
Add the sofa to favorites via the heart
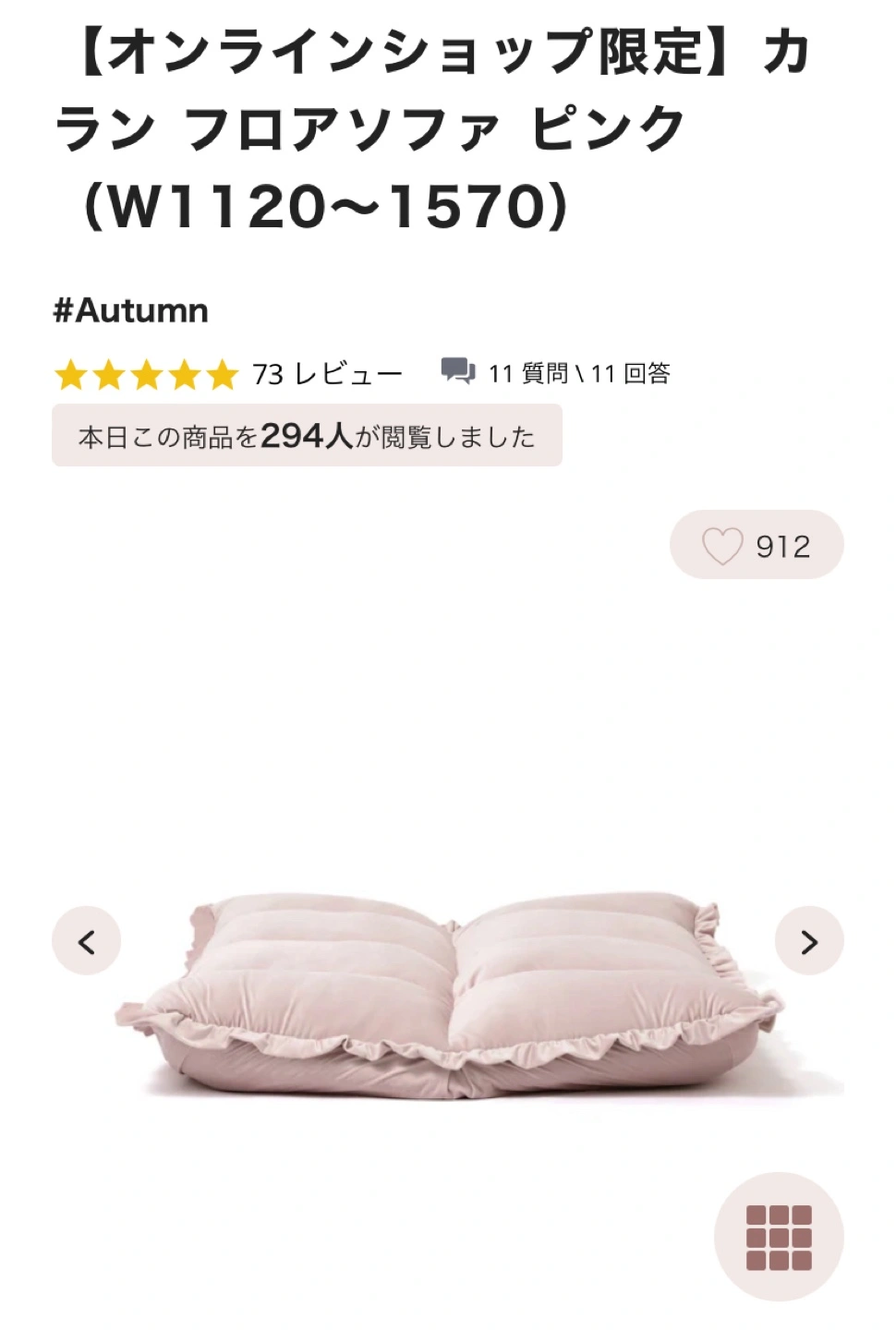point(722,546)
